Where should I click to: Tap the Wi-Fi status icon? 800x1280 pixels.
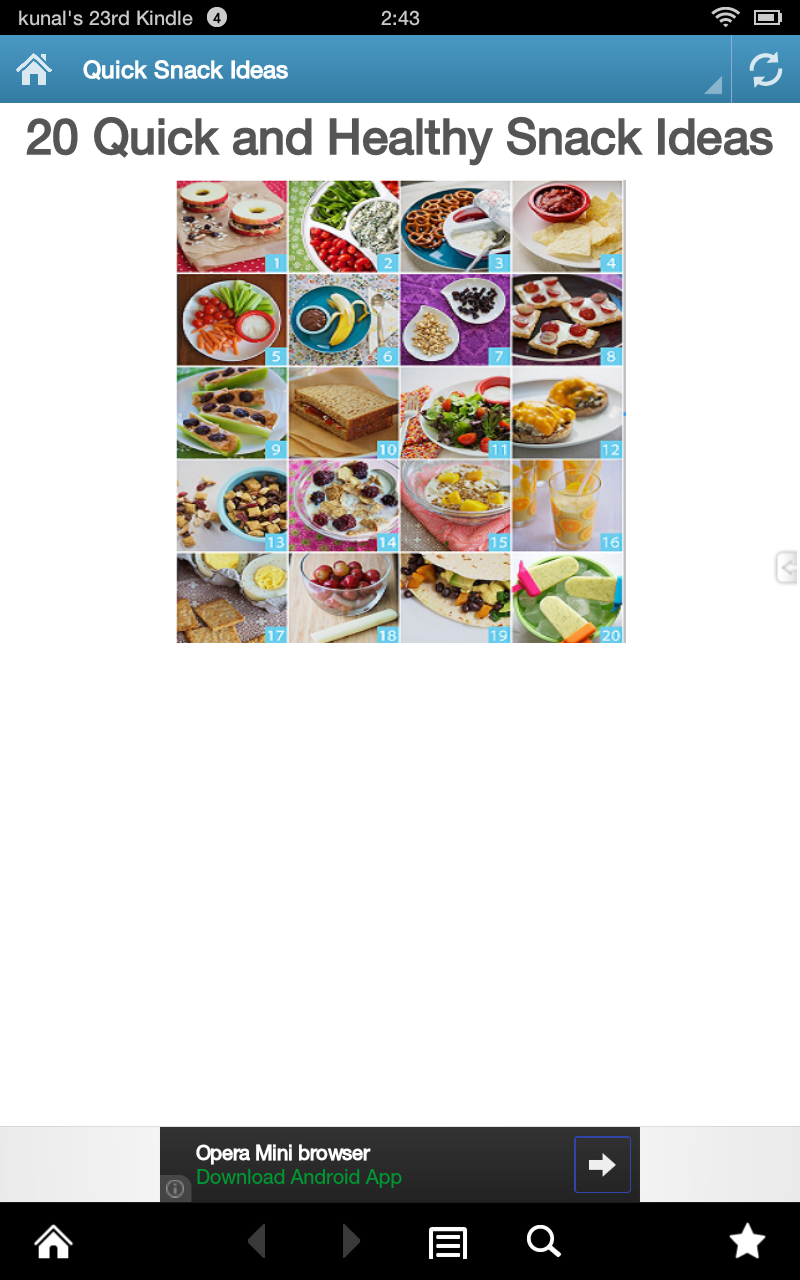725,16
